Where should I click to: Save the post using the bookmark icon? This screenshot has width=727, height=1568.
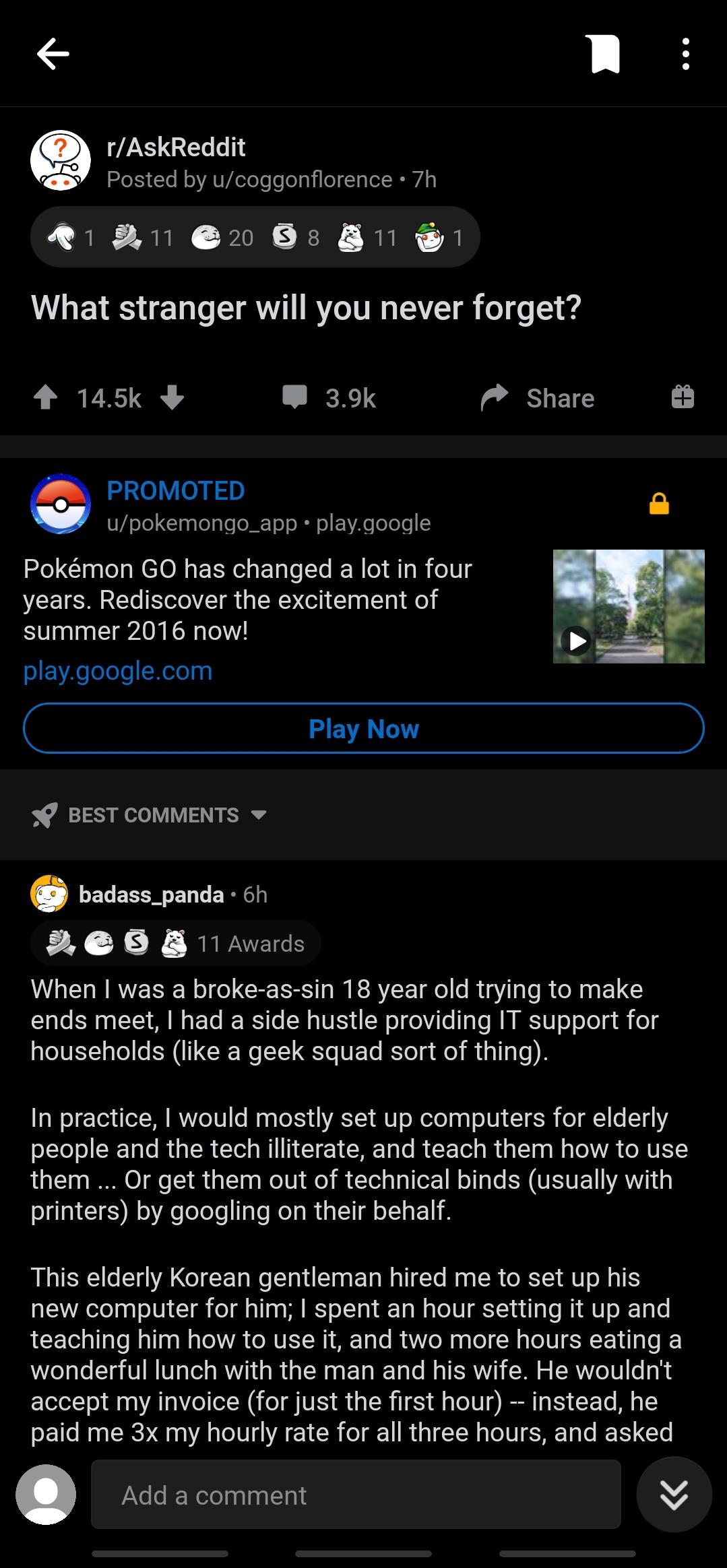pyautogui.click(x=603, y=54)
